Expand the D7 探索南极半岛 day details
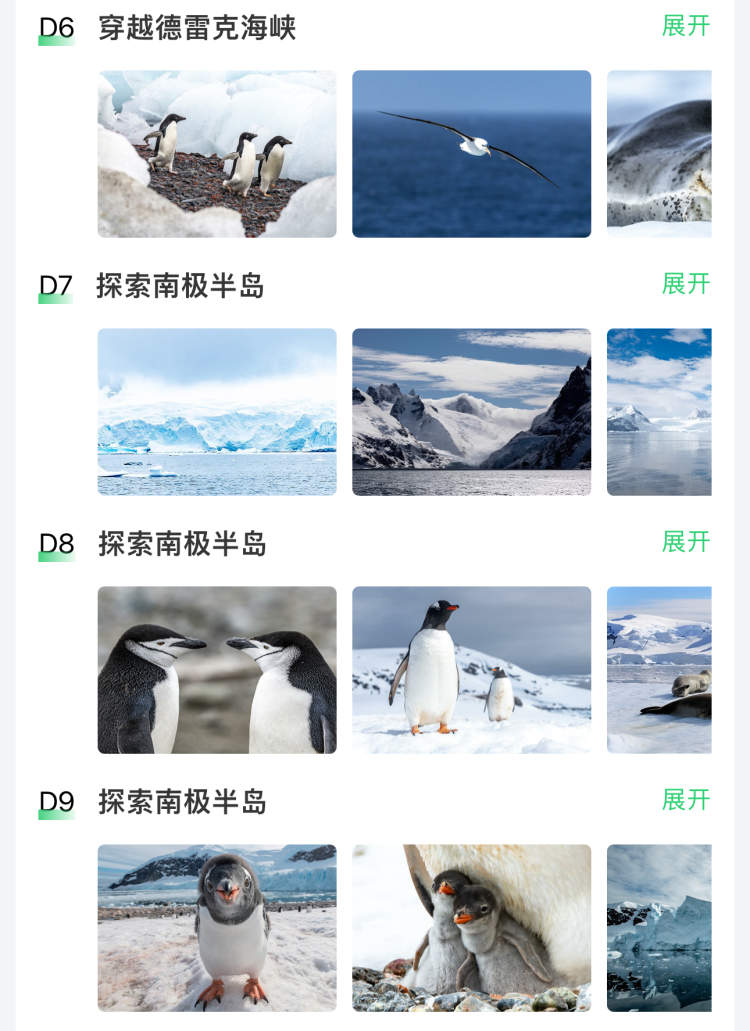This screenshot has height=1031, width=750. click(686, 284)
